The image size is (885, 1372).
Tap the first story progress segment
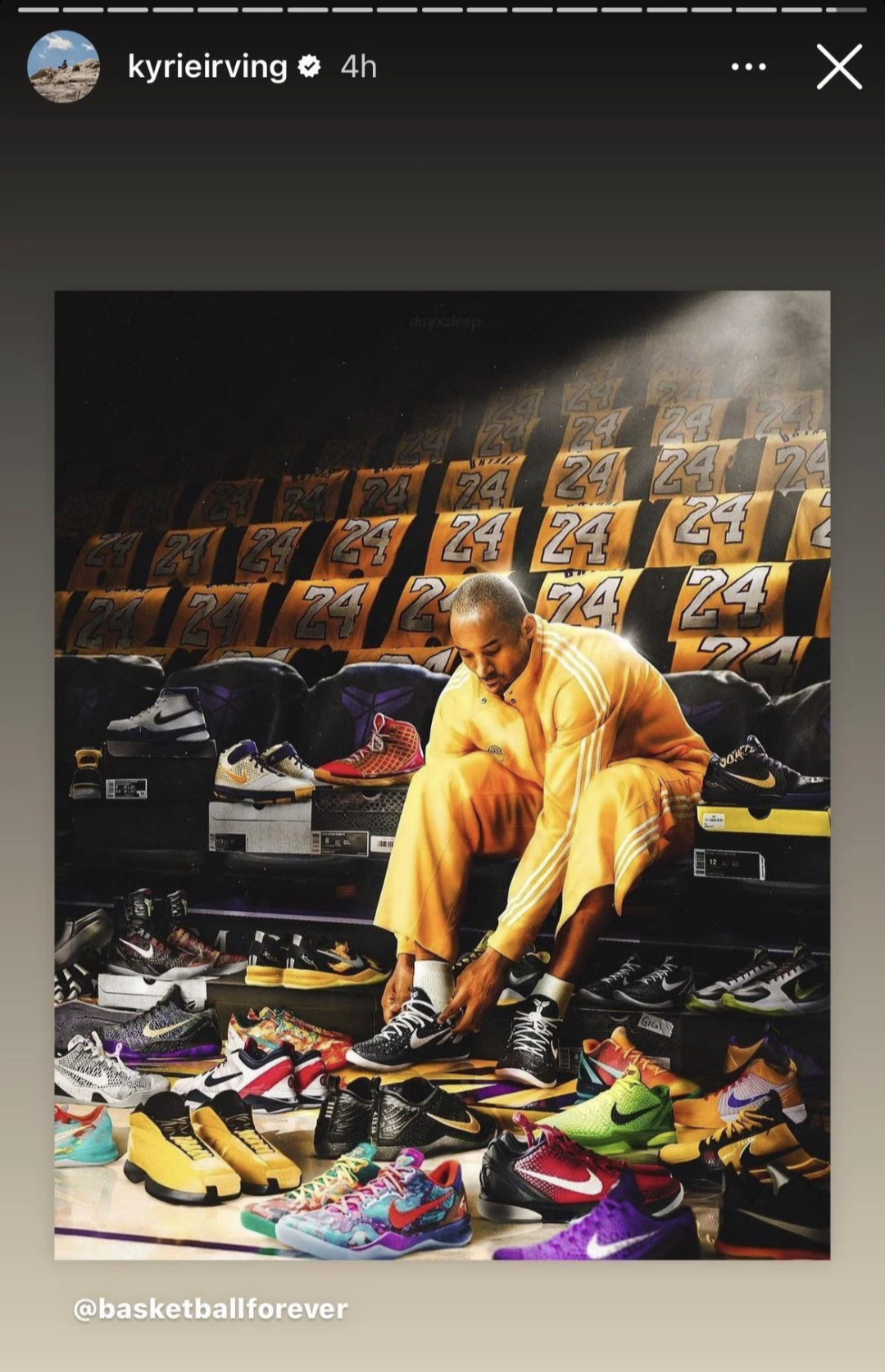37,11
